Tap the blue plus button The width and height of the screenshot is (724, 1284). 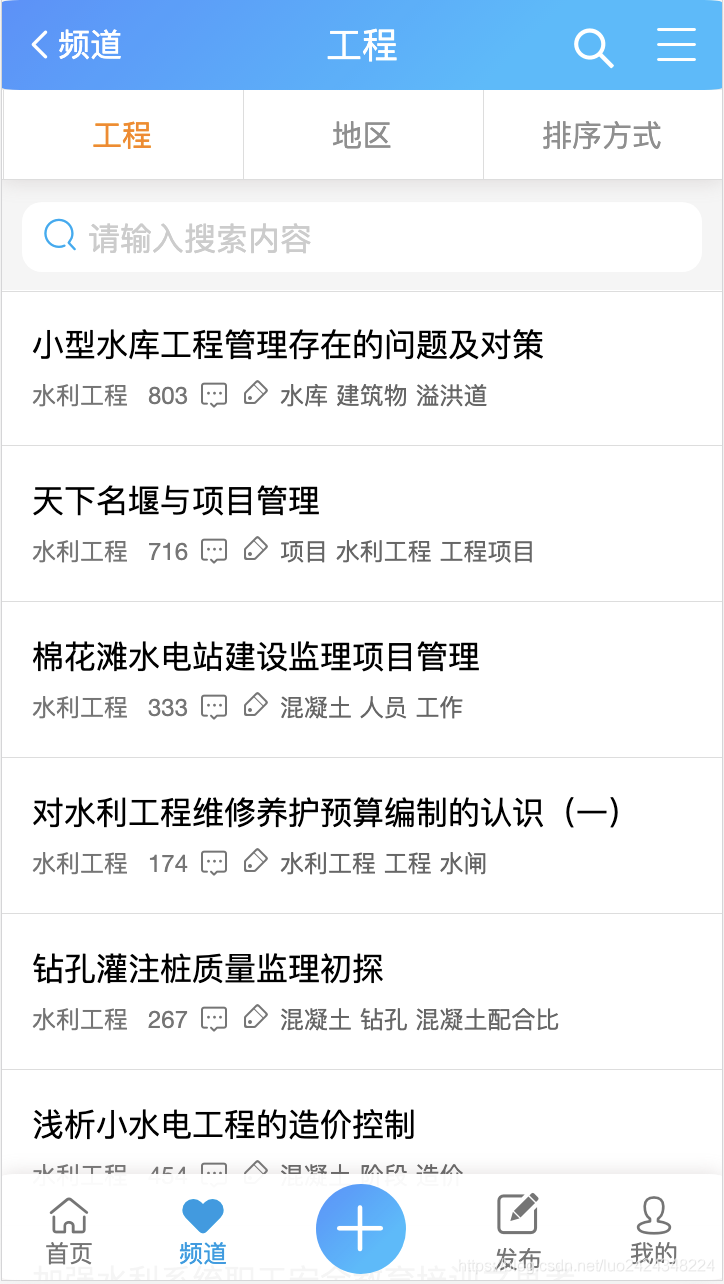361,1229
